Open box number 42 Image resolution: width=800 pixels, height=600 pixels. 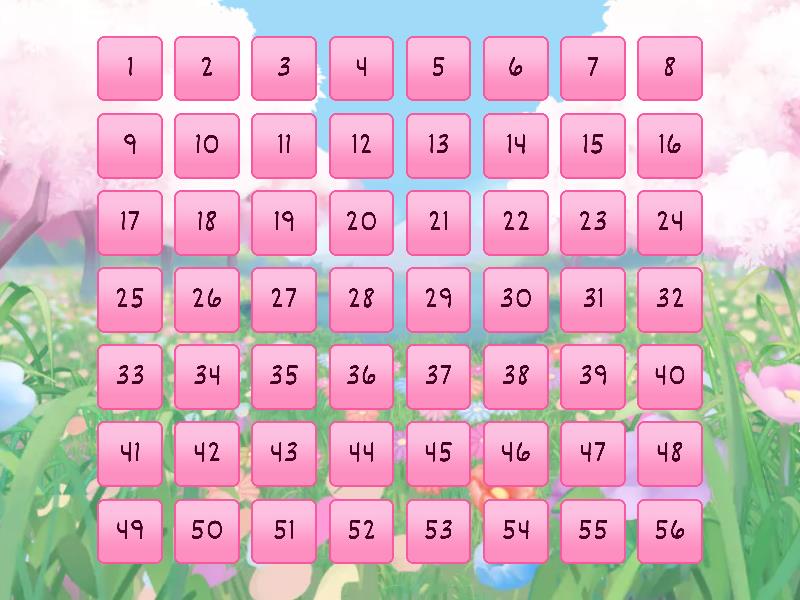click(x=207, y=453)
